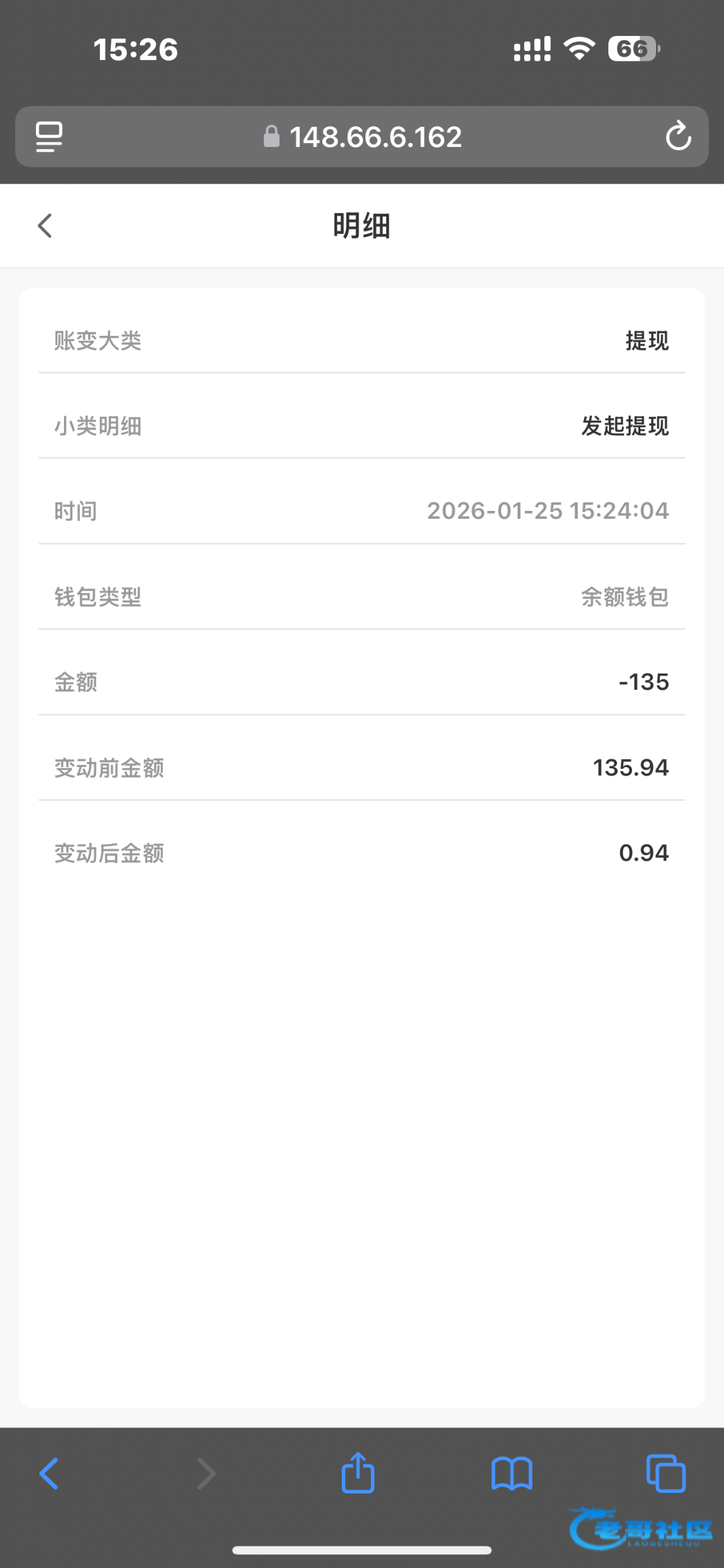Image resolution: width=724 pixels, height=1568 pixels.
Task: Reload the page in Safari
Action: [678, 136]
